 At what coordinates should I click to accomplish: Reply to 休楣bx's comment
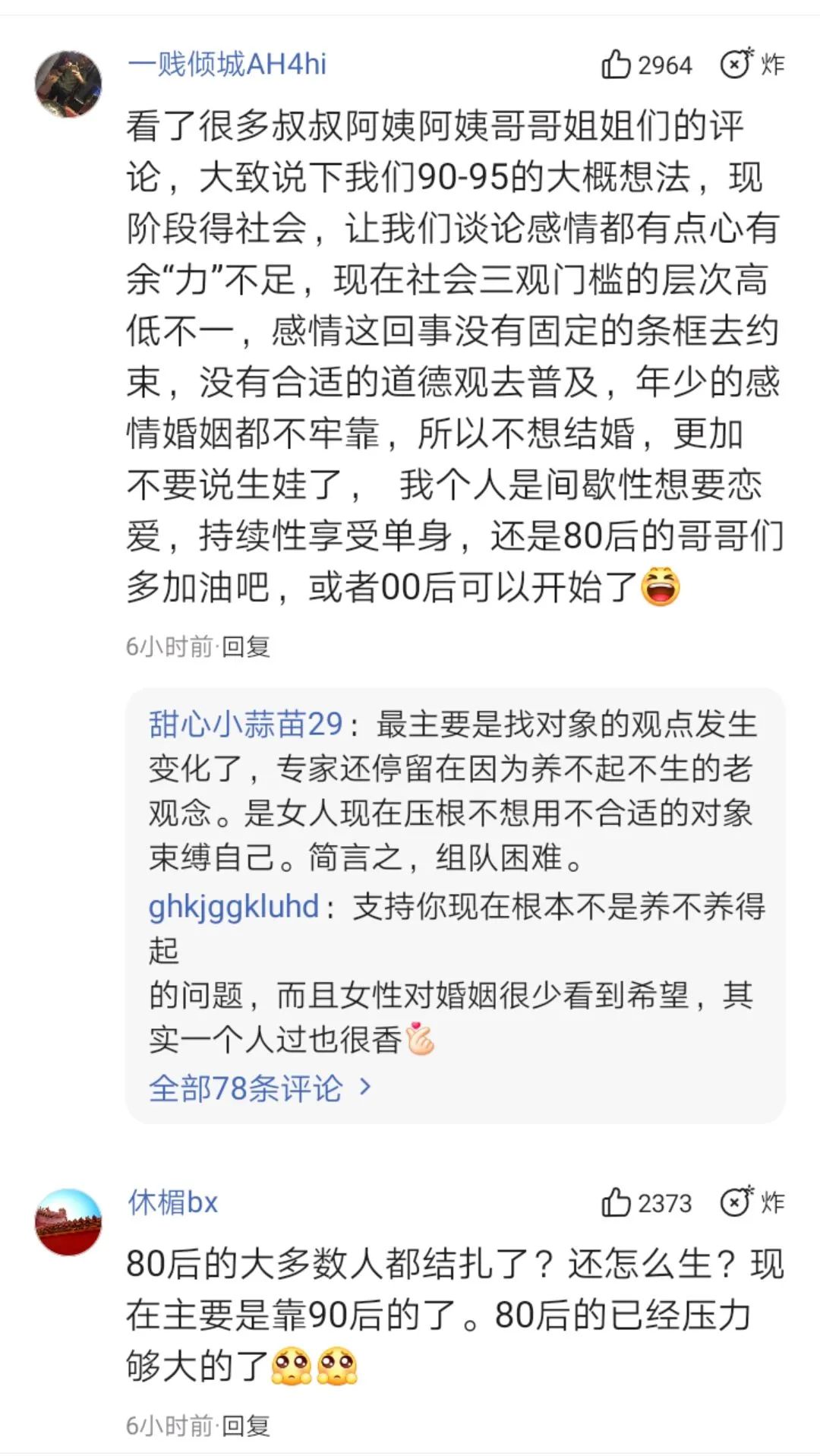pyautogui.click(x=246, y=1426)
